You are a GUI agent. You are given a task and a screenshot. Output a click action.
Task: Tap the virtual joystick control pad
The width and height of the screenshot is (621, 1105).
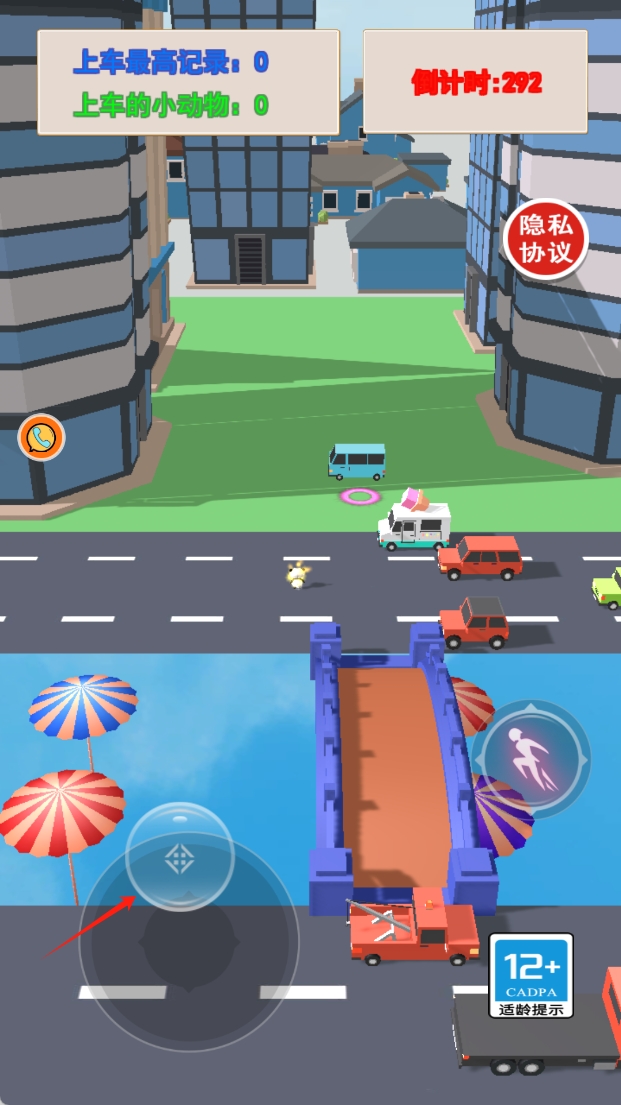coord(188,940)
